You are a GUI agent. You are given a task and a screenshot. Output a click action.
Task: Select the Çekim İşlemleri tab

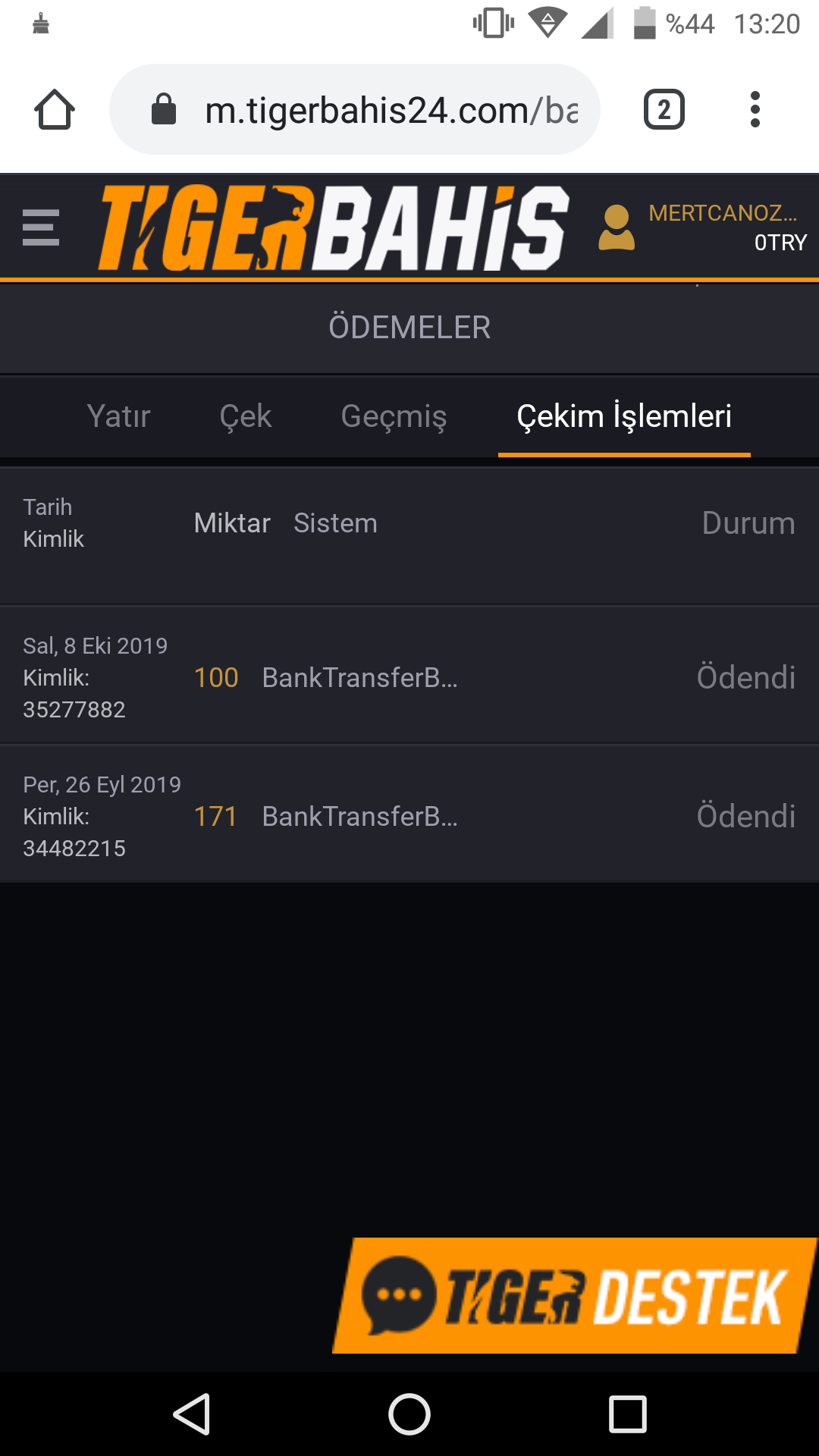(x=624, y=416)
